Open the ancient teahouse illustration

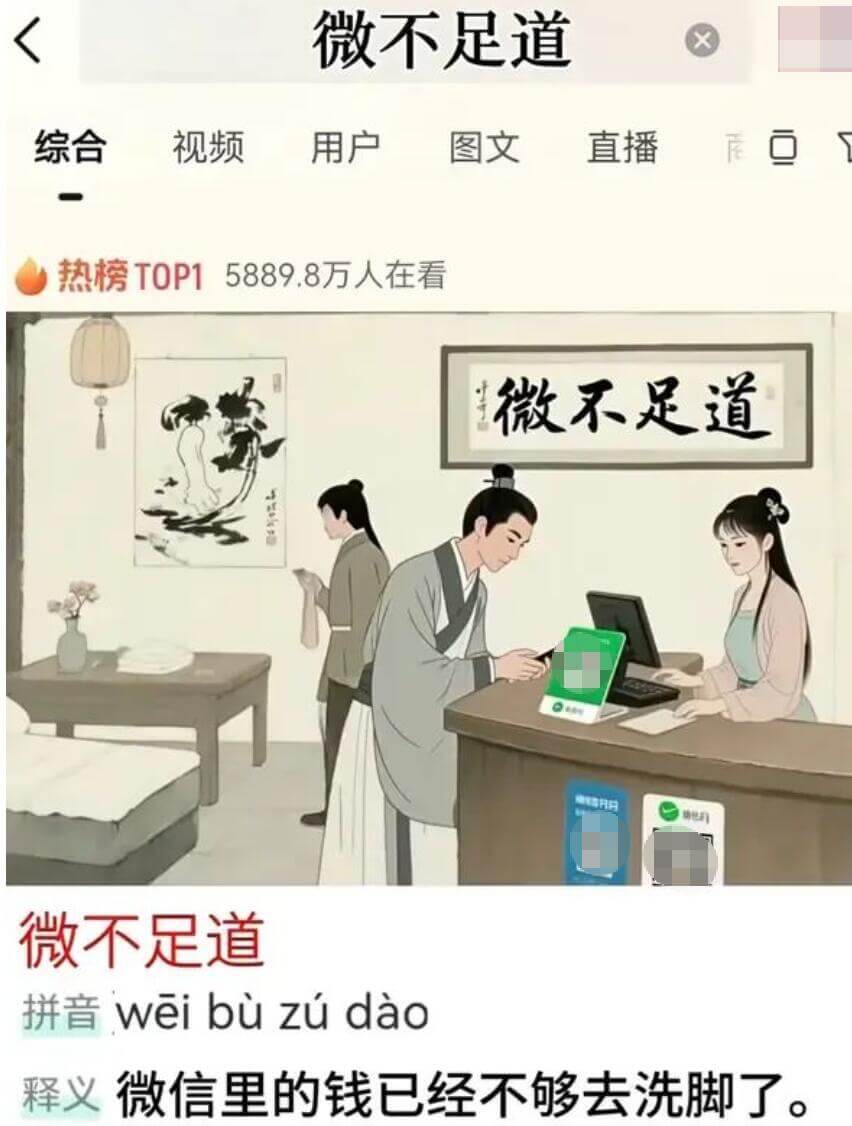pos(426,600)
